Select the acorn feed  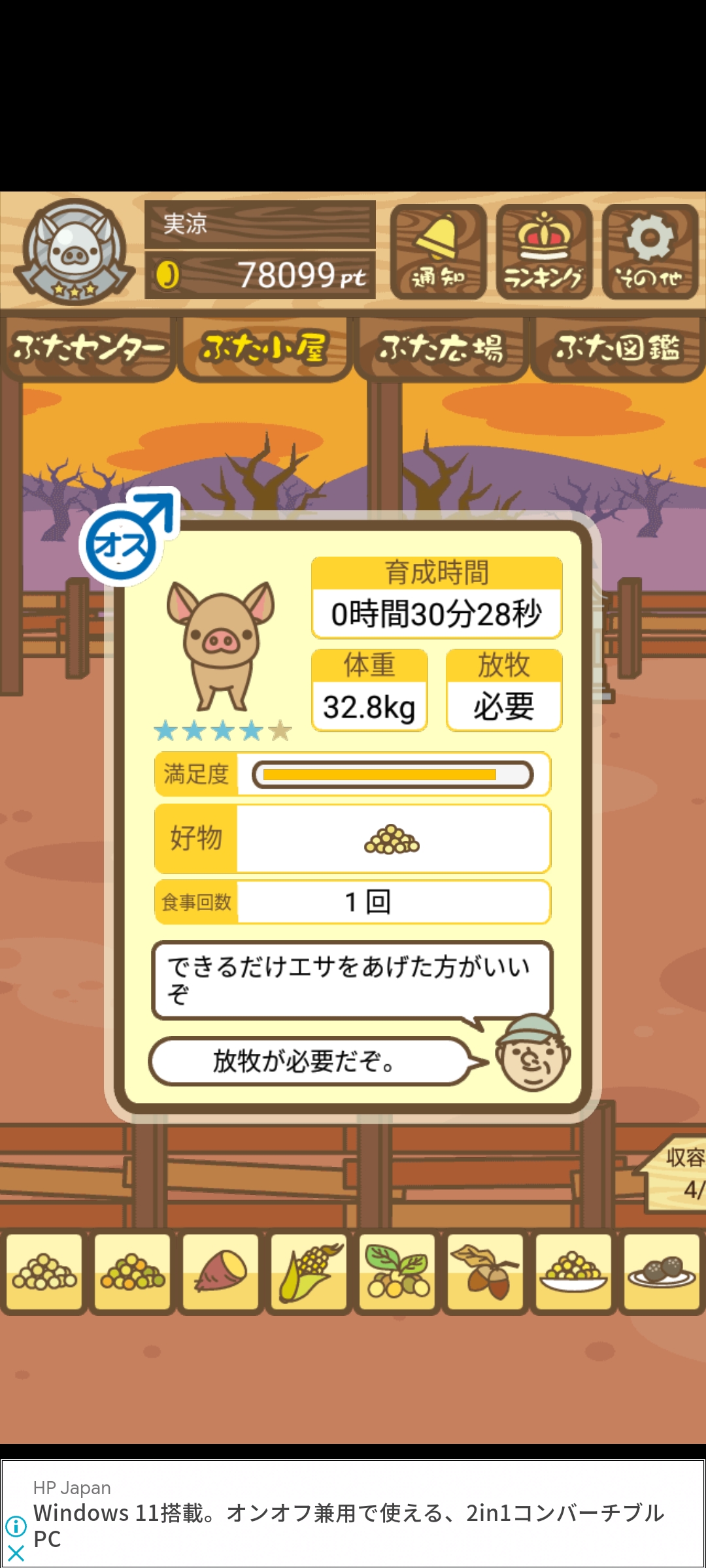[x=486, y=1271]
